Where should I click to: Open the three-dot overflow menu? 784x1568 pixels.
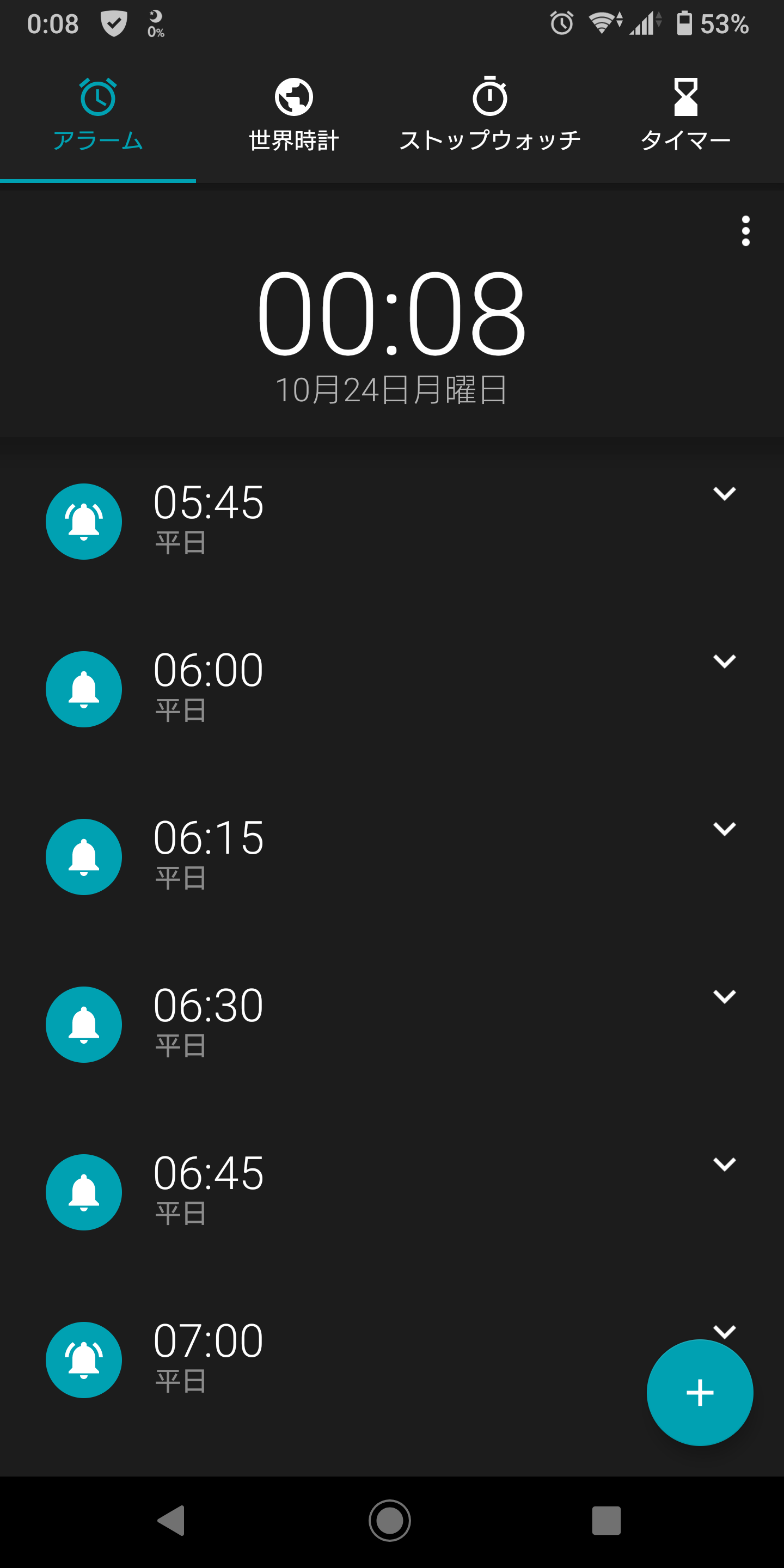746,231
